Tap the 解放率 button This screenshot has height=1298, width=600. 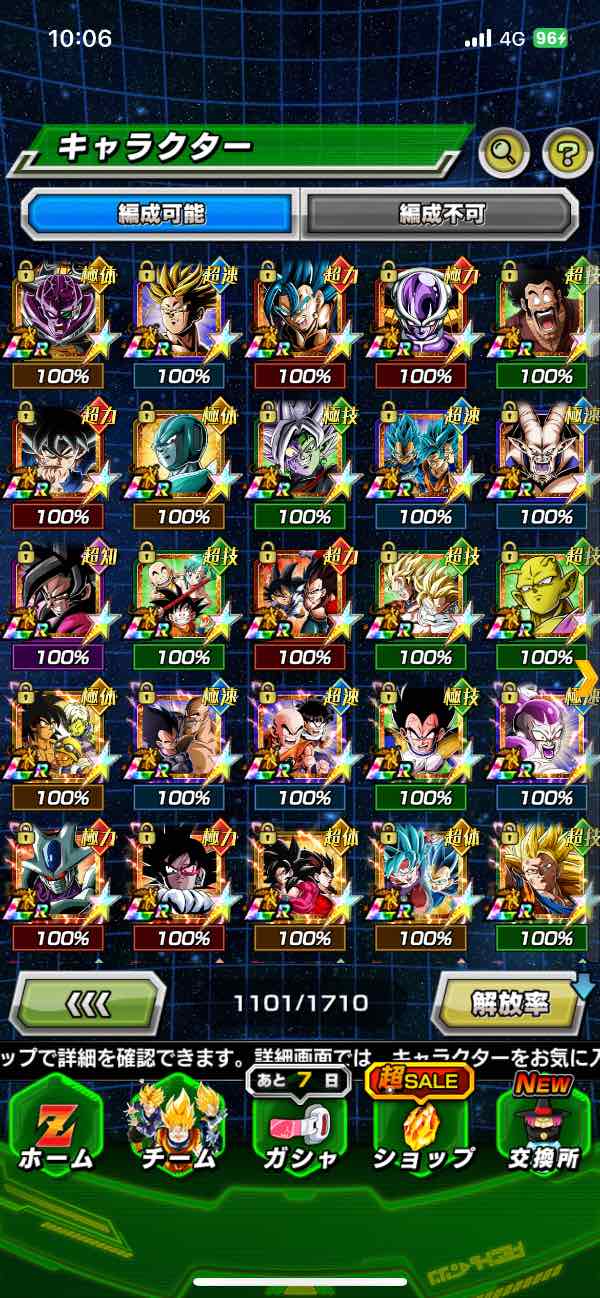[510, 1002]
